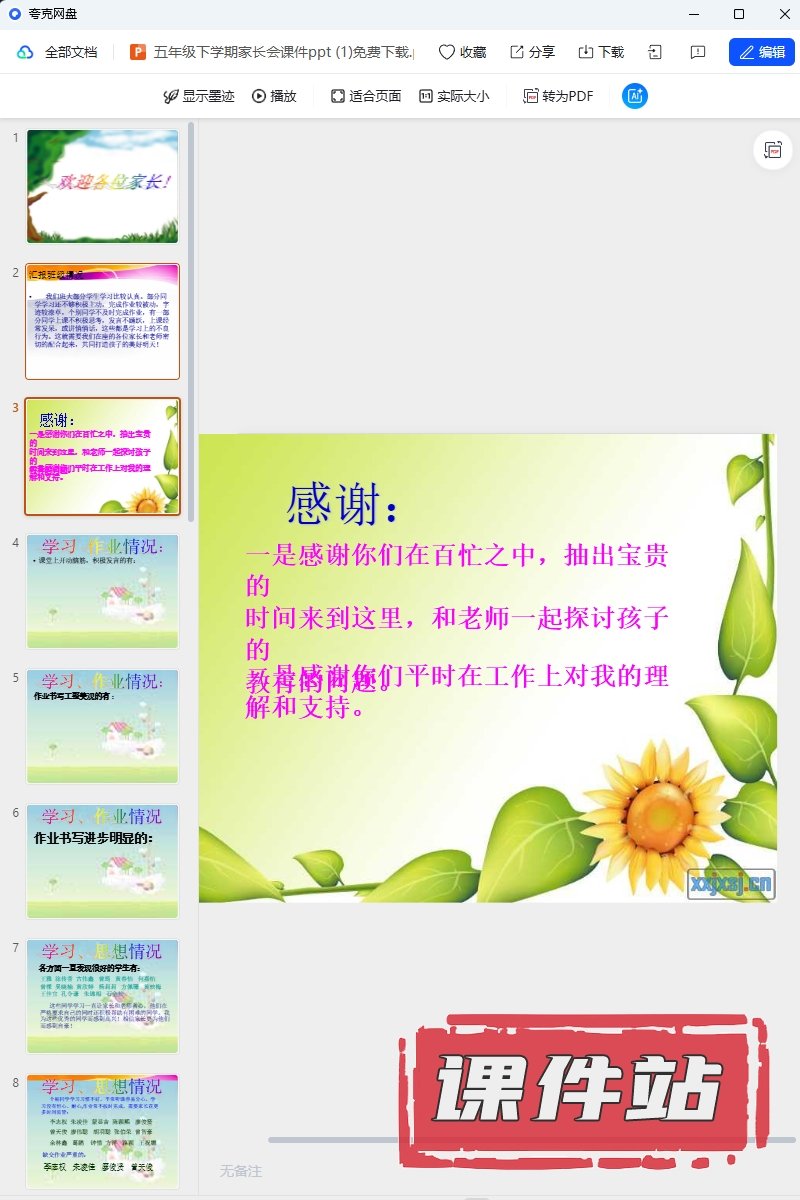Open slide 2 thumbnail

[x=102, y=321]
